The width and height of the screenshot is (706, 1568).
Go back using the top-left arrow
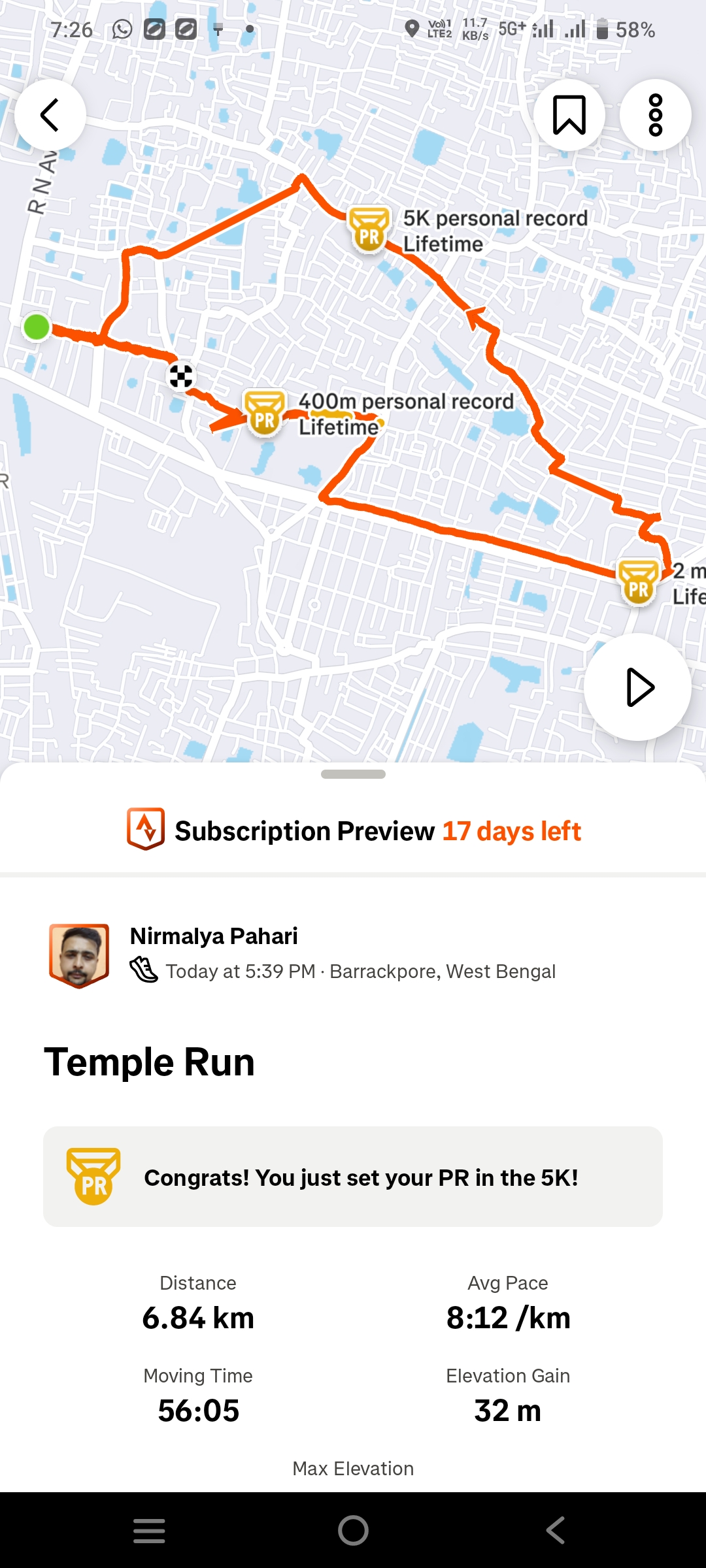(x=50, y=116)
